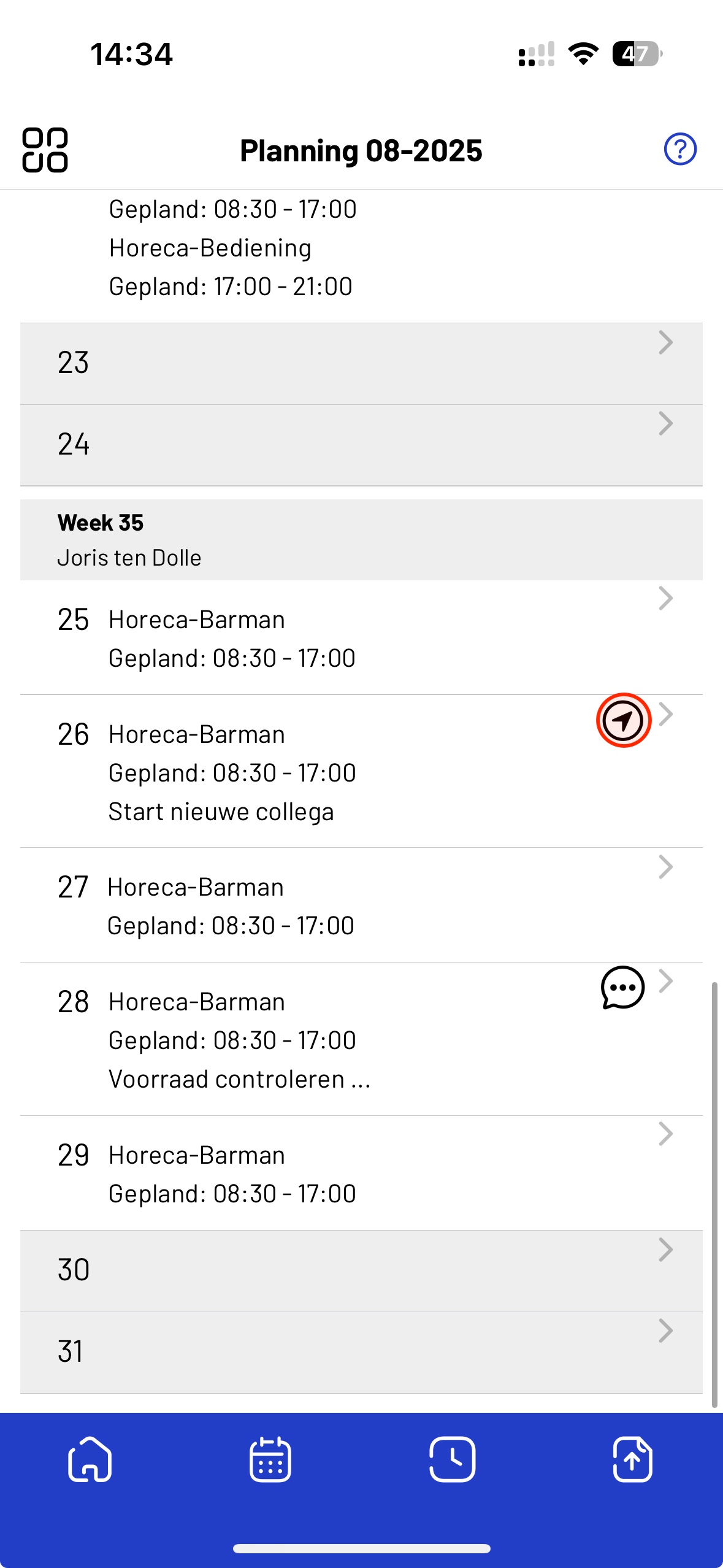This screenshot has height=1568, width=723.
Task: Open the app menu grid icon
Action: (x=45, y=150)
